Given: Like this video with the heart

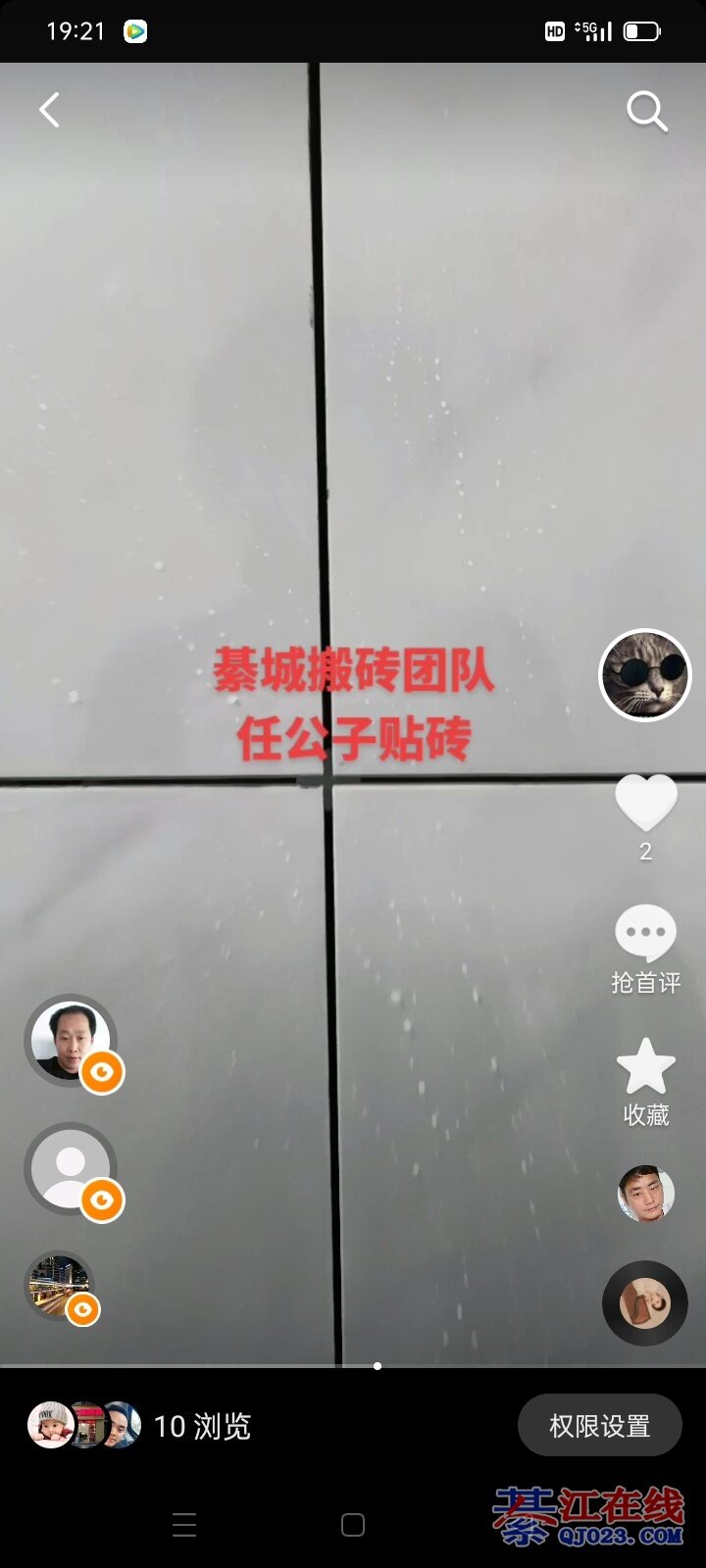Looking at the screenshot, I should [x=645, y=804].
